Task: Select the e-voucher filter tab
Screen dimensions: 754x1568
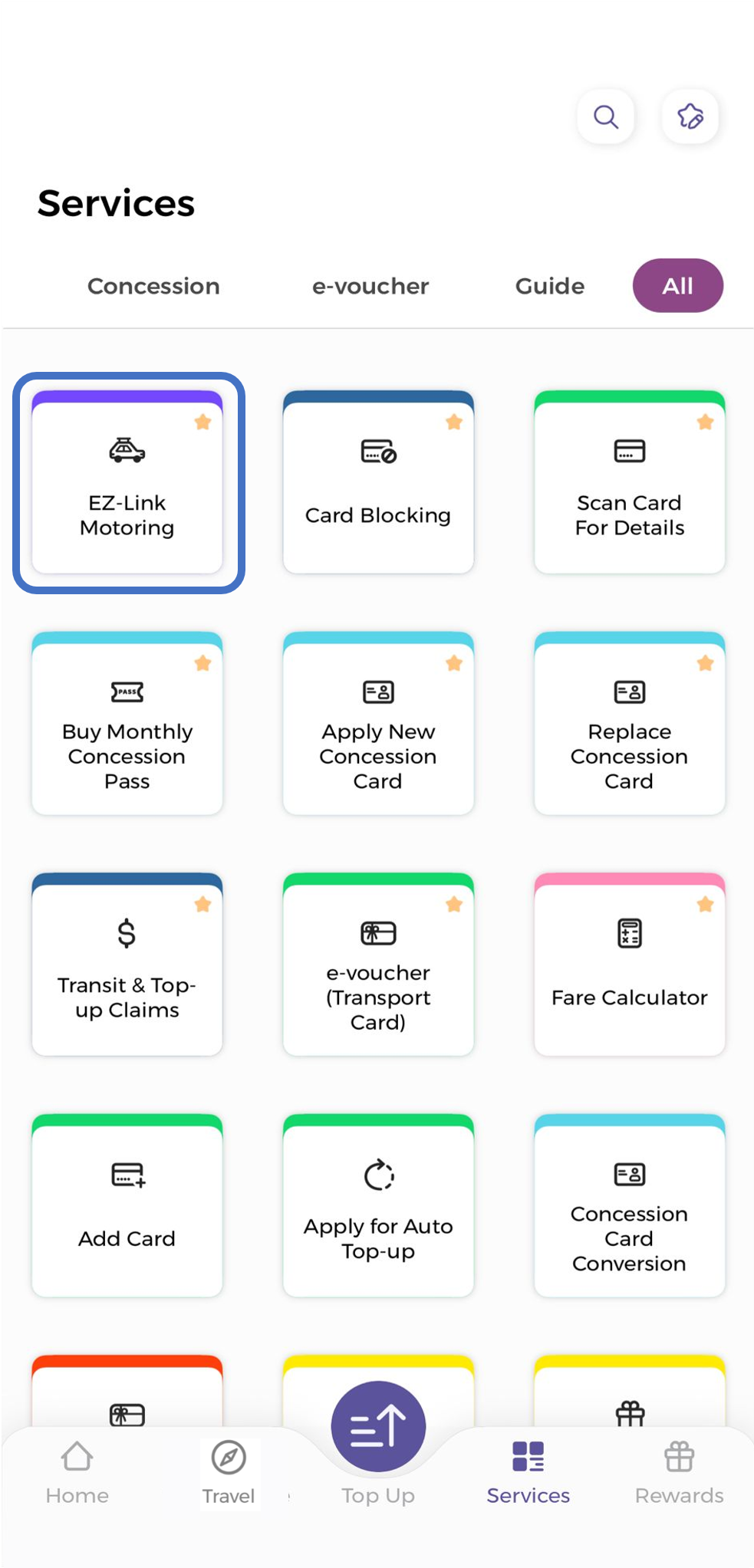Action: [x=370, y=286]
